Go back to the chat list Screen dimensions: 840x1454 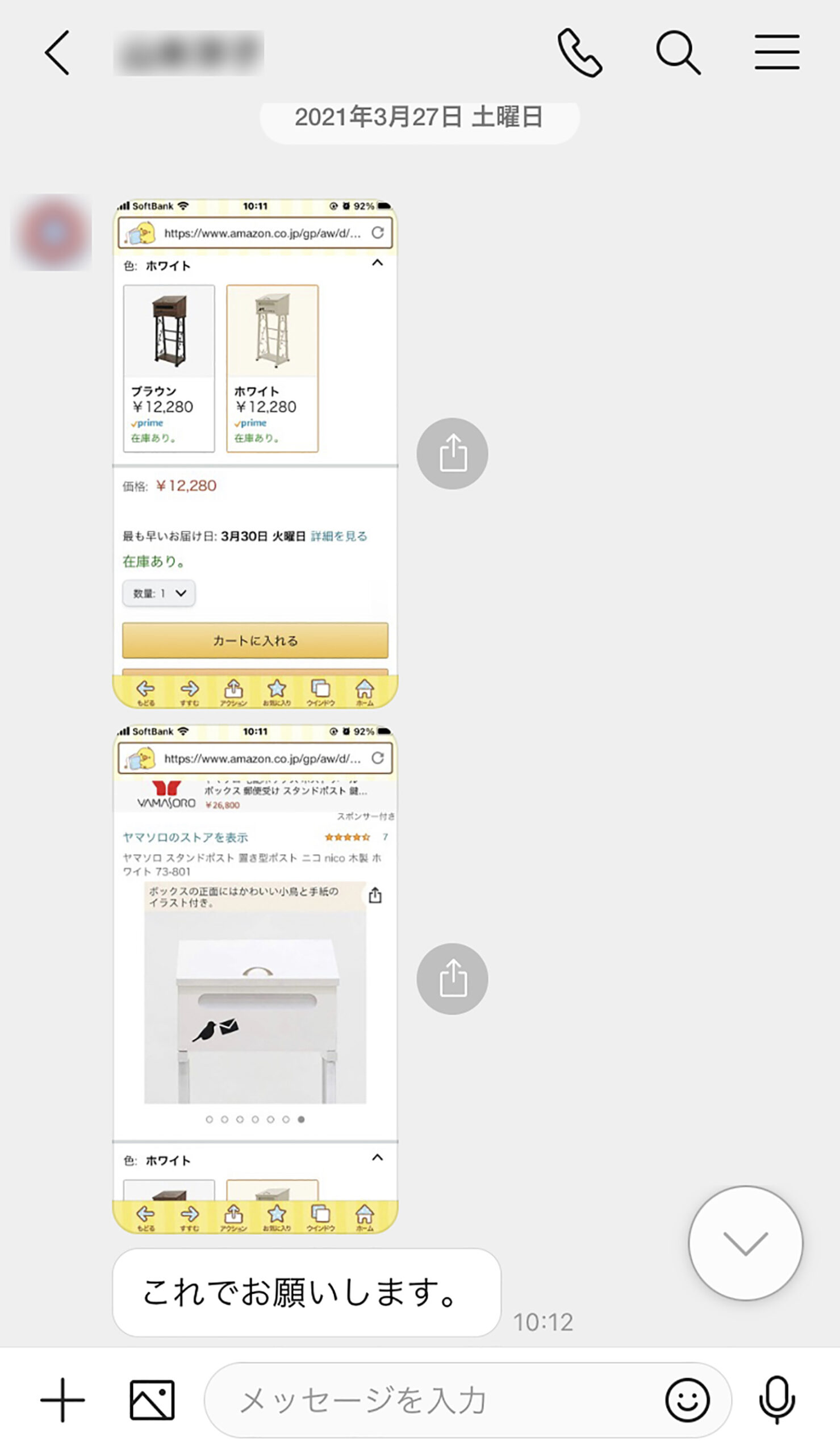pos(58,53)
